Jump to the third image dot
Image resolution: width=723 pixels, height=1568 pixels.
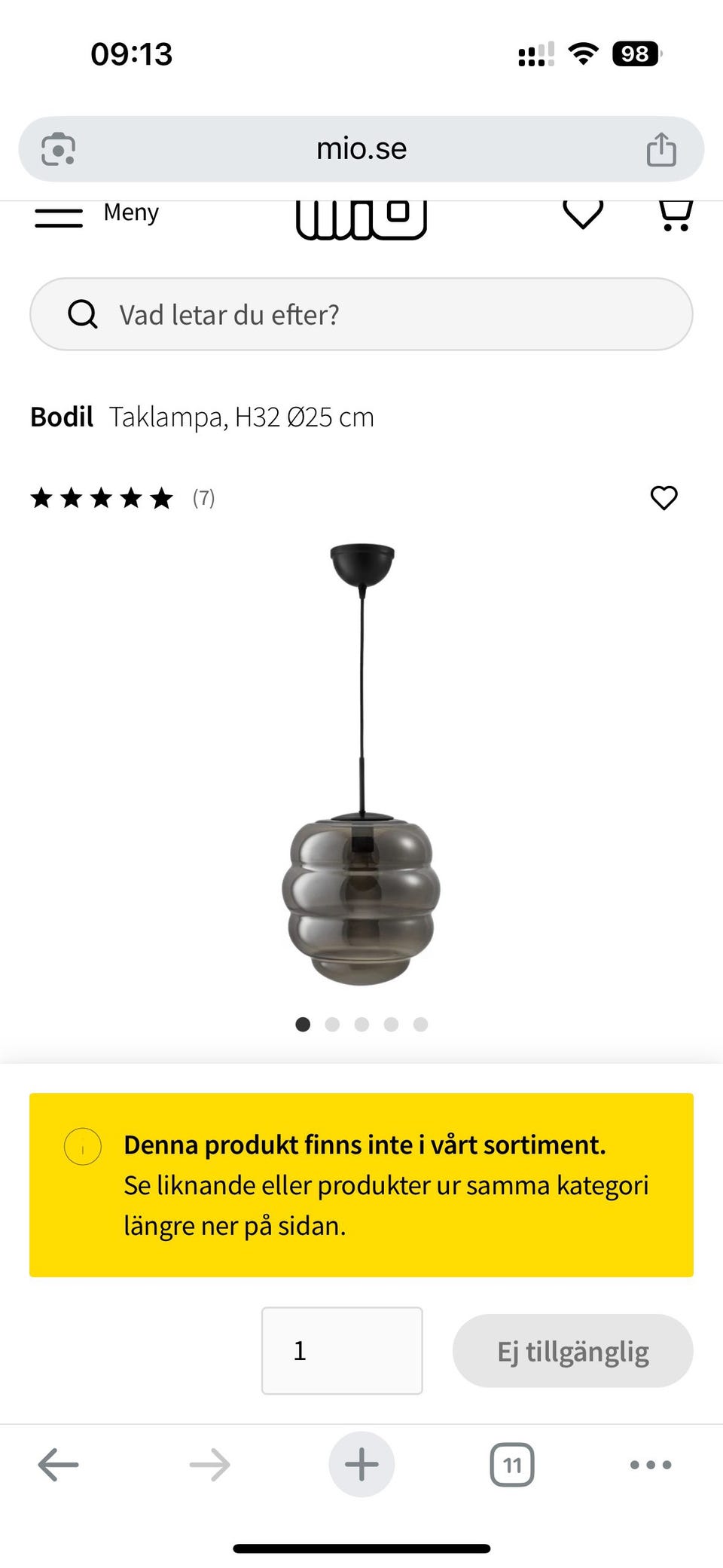[361, 1024]
